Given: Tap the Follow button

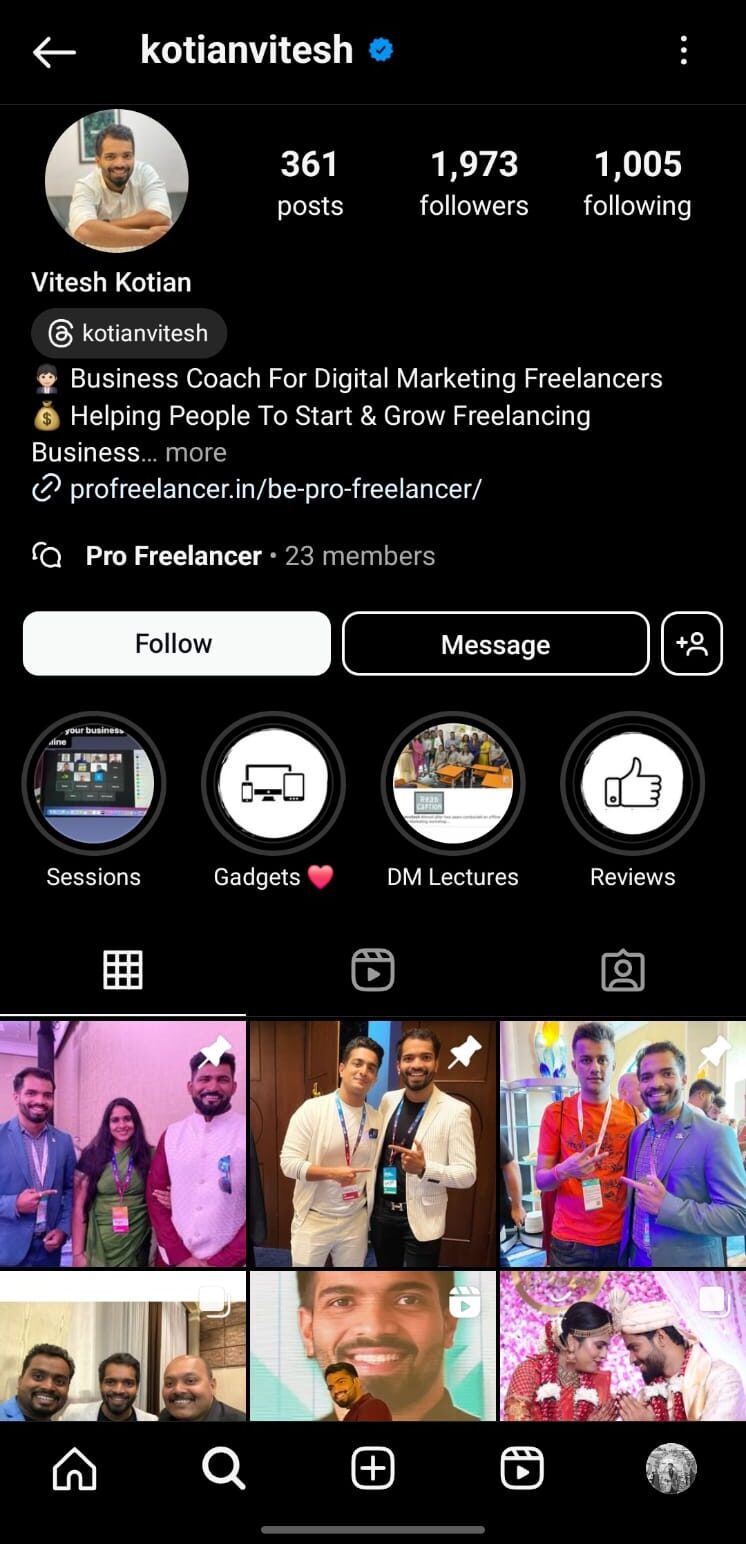Looking at the screenshot, I should (176, 644).
